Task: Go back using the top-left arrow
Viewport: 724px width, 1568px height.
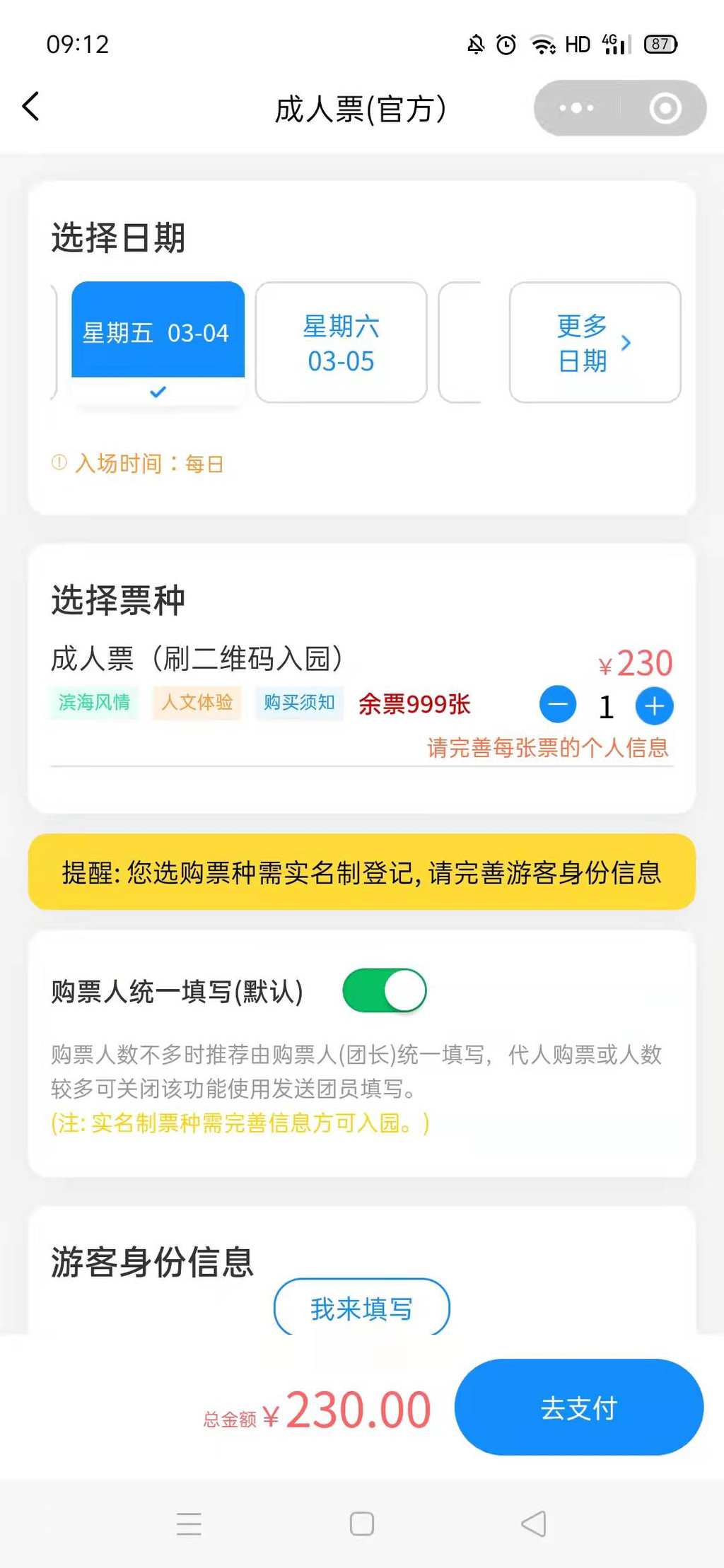Action: pyautogui.click(x=30, y=107)
